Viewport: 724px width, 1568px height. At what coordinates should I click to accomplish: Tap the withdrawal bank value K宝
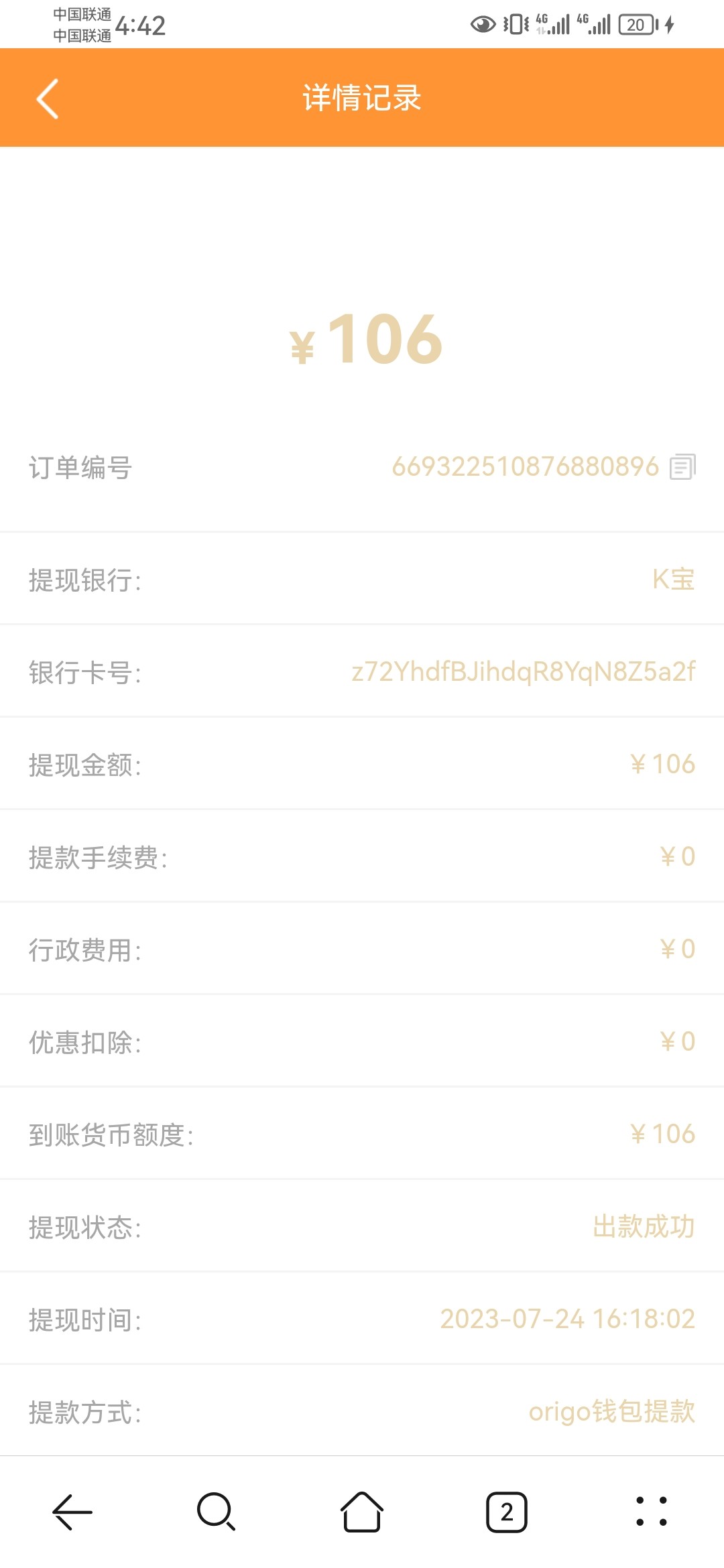(672, 579)
